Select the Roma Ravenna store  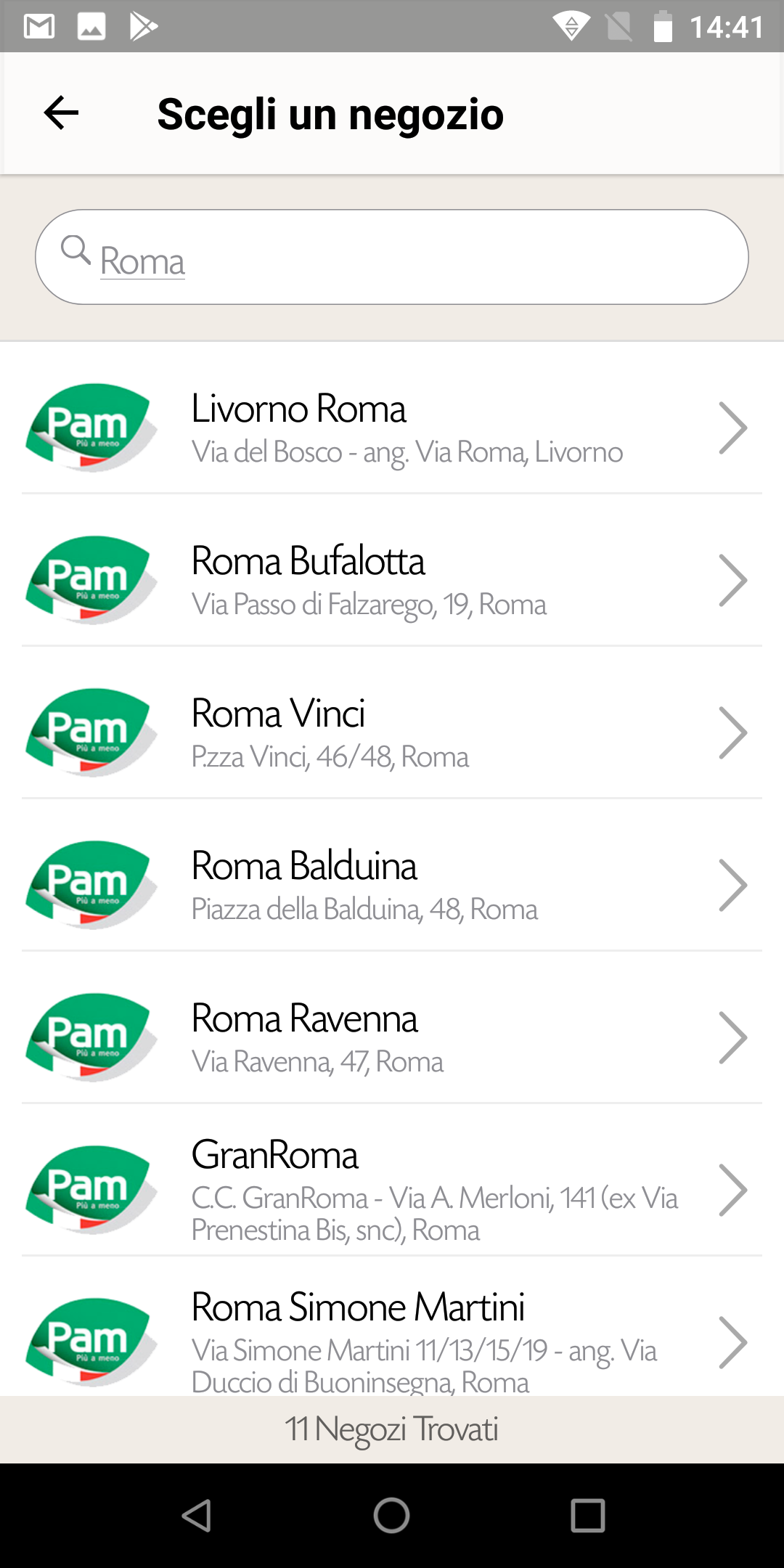(x=392, y=1037)
